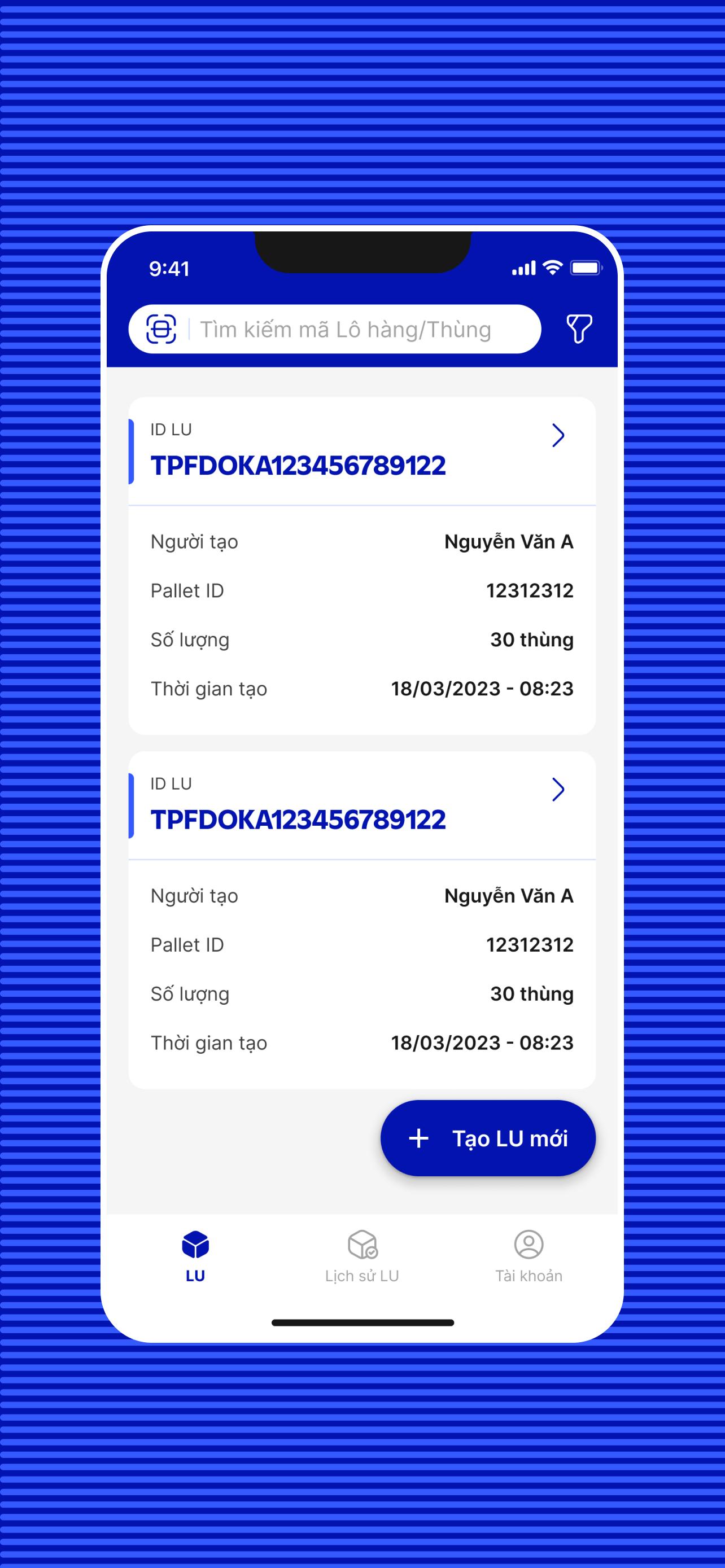Viewport: 725px width, 1568px height.
Task: Switch to the Lịch sử LU tab
Action: 362,1257
